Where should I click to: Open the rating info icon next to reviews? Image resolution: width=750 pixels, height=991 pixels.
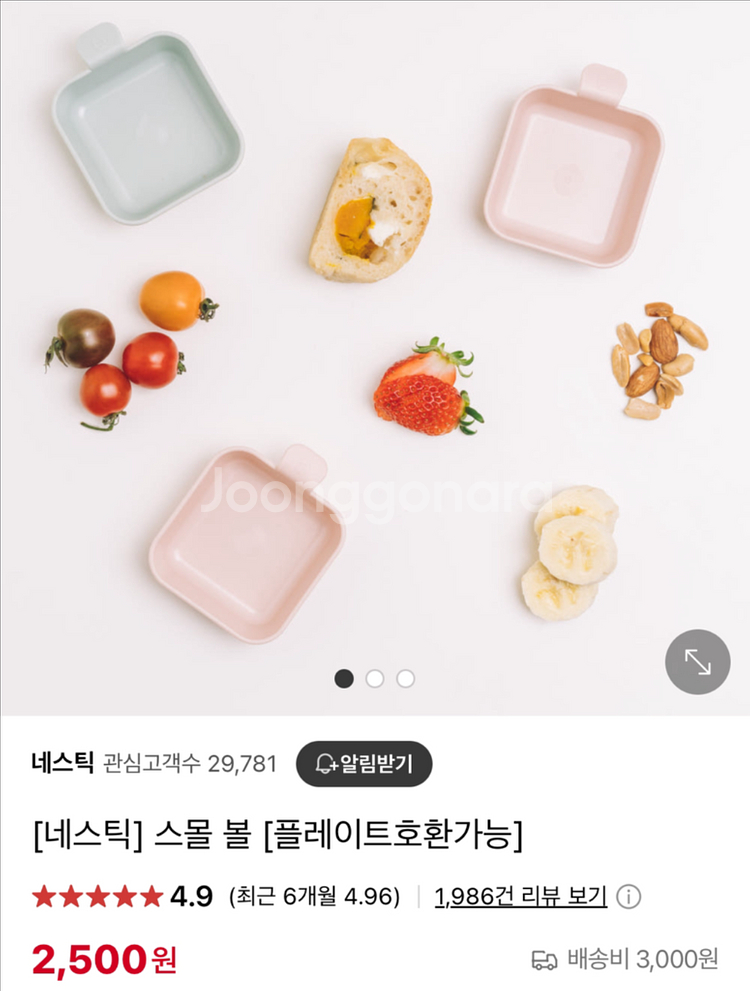coord(628,896)
